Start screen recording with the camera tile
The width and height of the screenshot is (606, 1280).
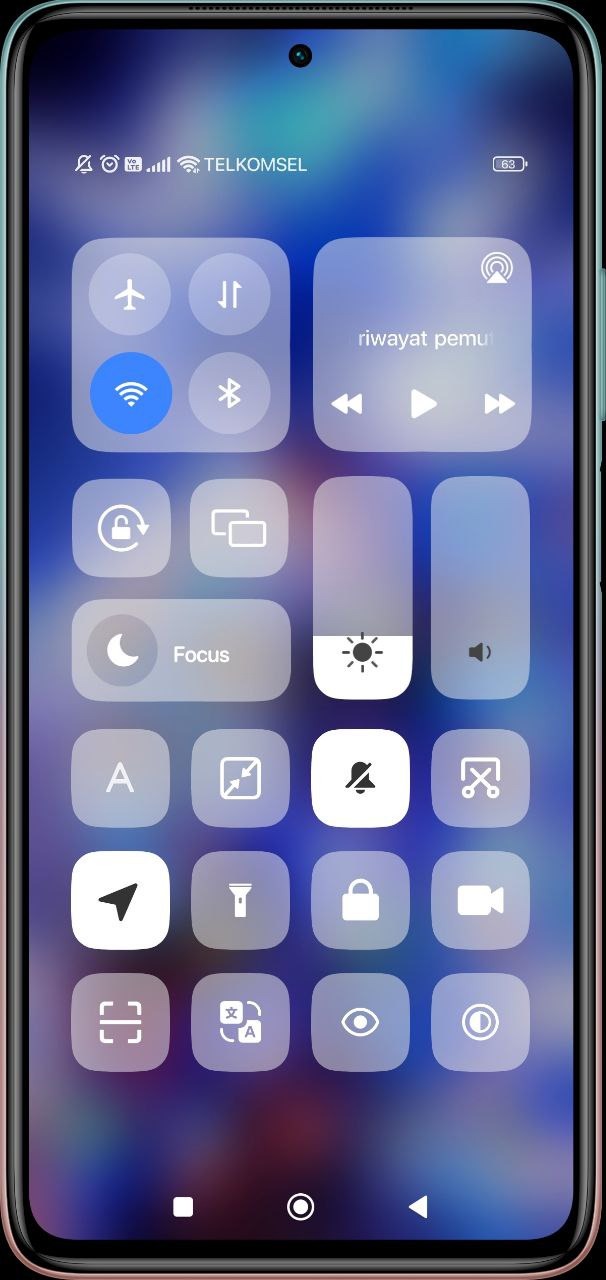(480, 900)
